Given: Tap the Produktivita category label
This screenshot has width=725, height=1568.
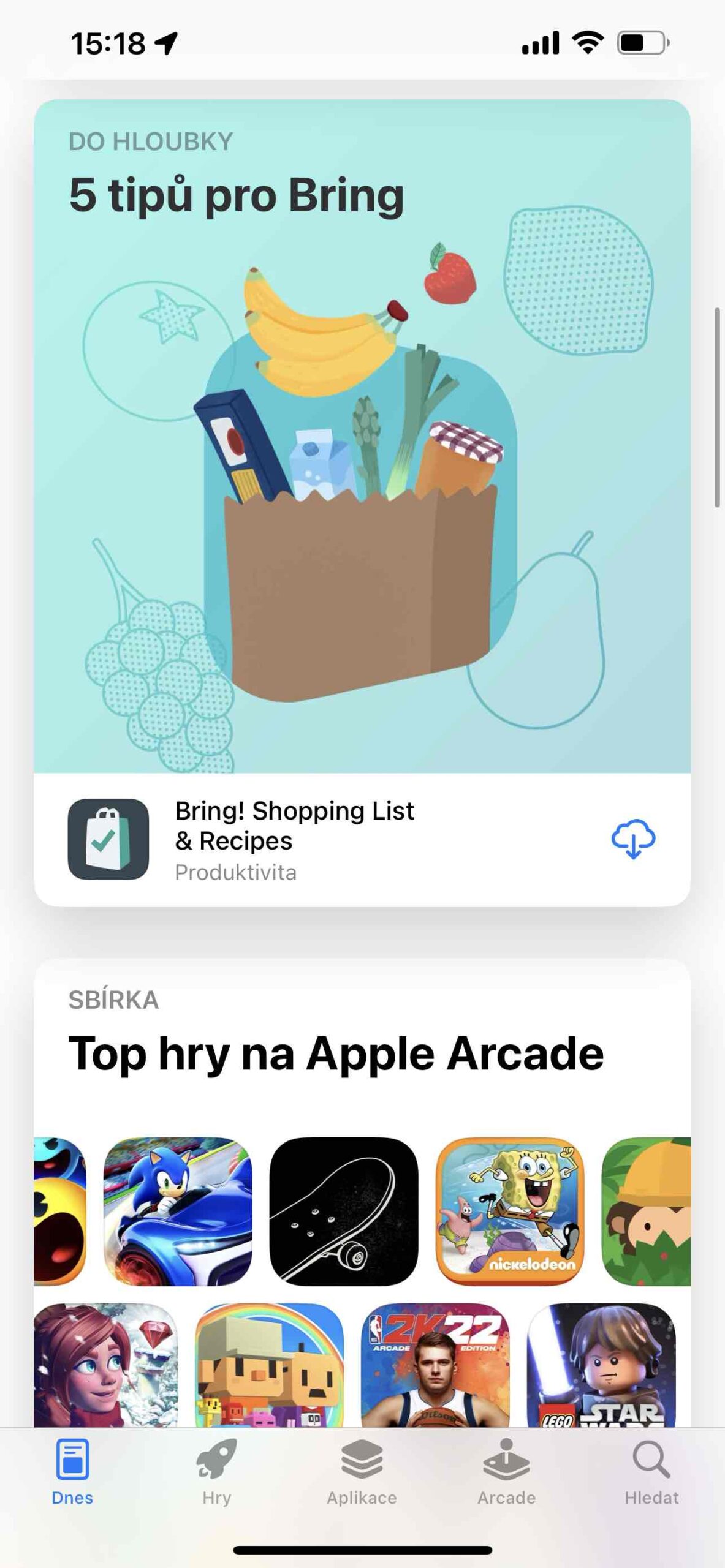Looking at the screenshot, I should (x=235, y=872).
